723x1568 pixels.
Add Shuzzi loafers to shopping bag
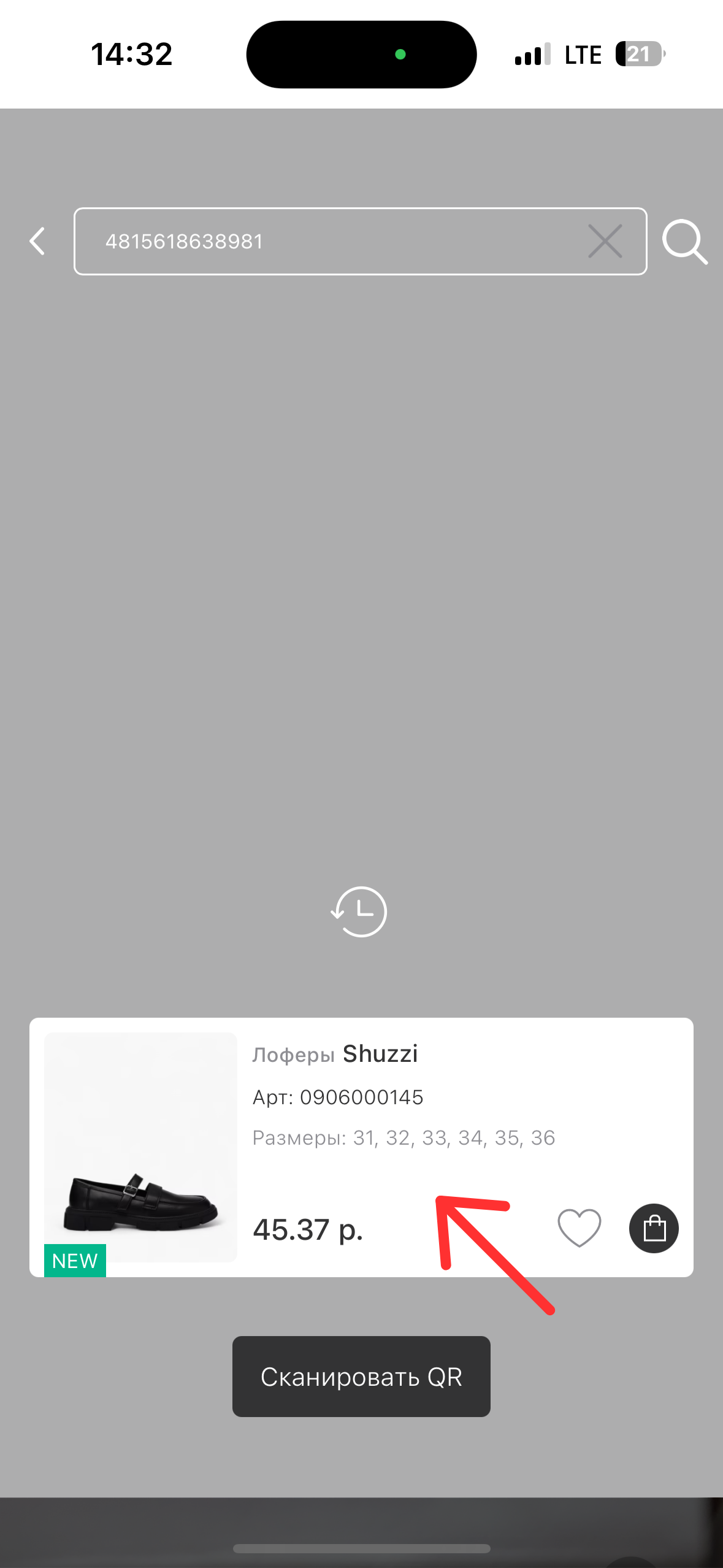[654, 1228]
